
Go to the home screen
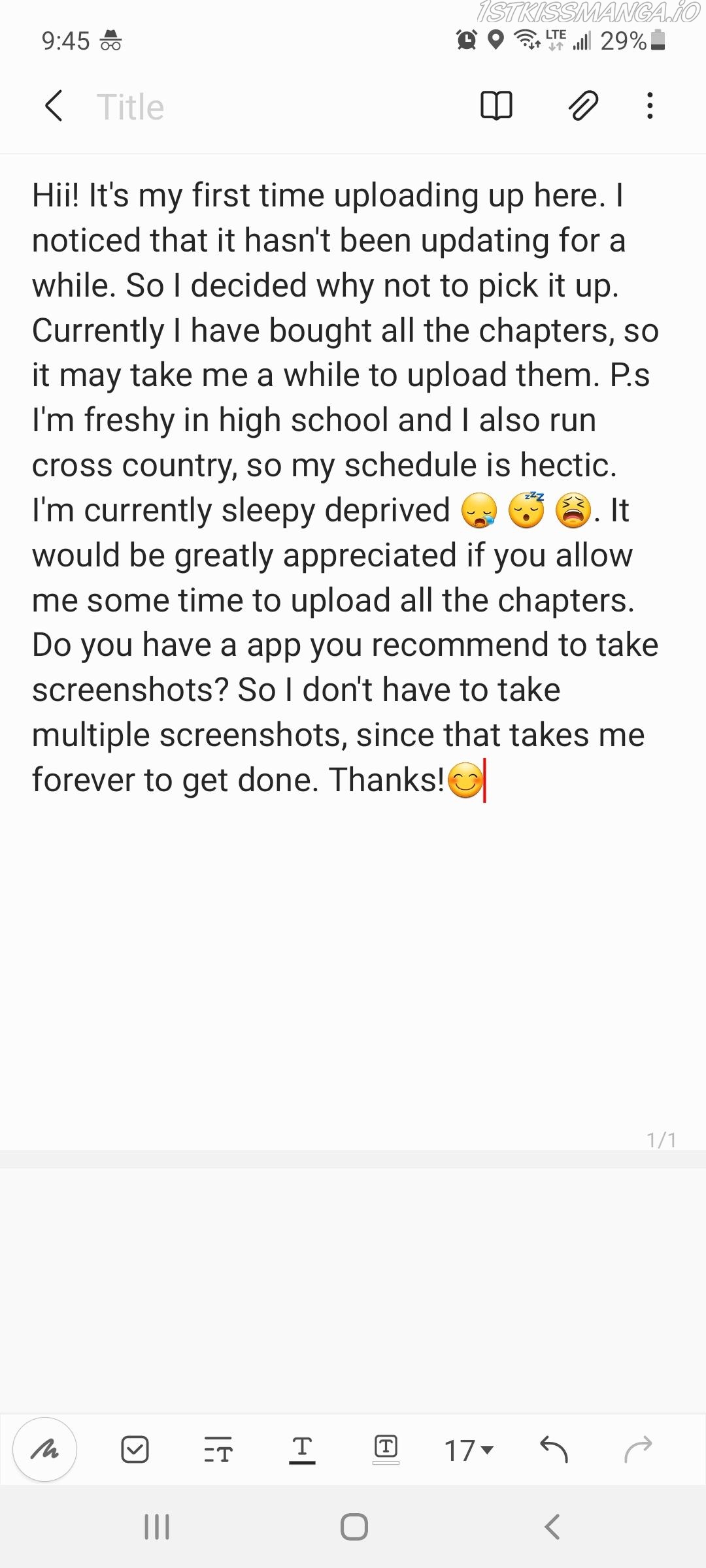(354, 1527)
